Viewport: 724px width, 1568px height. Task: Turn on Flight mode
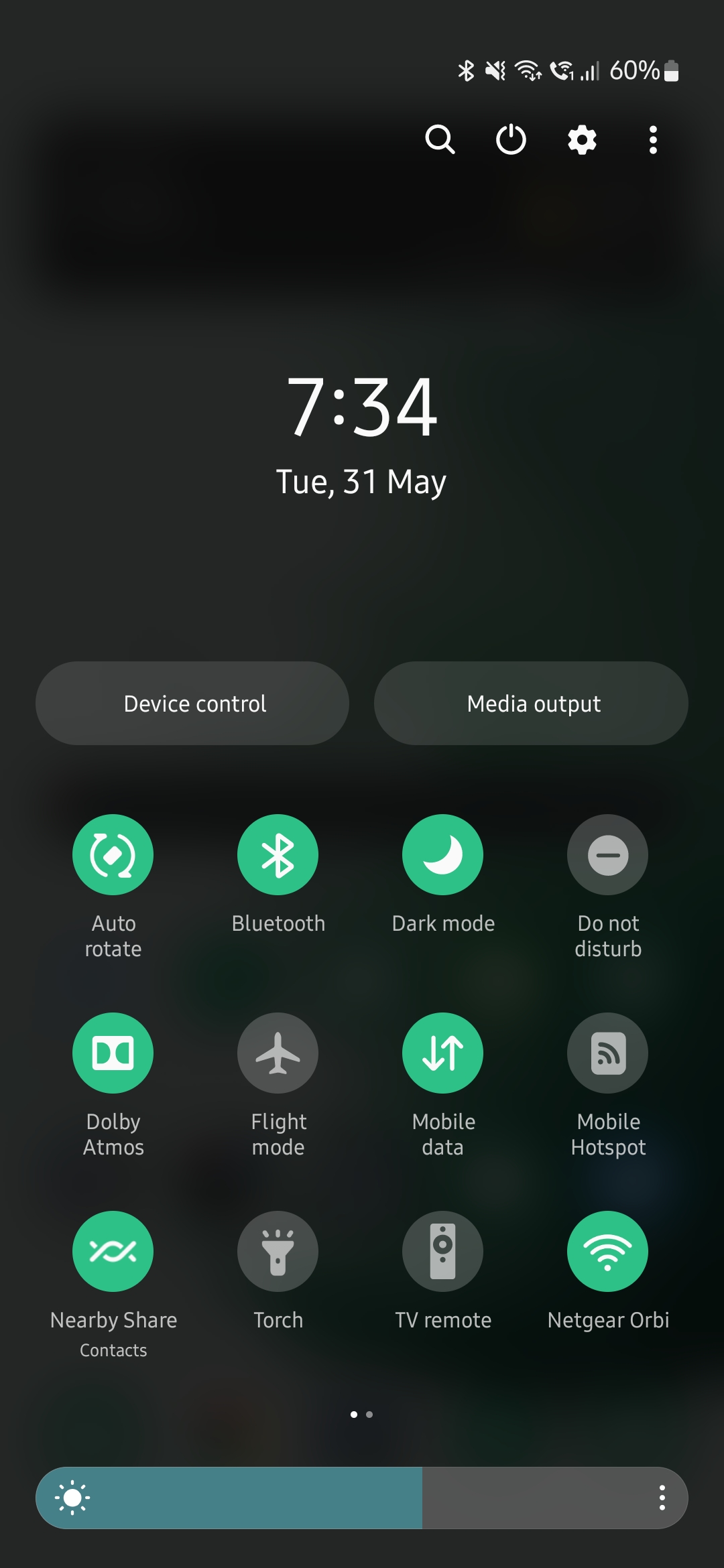click(278, 1053)
